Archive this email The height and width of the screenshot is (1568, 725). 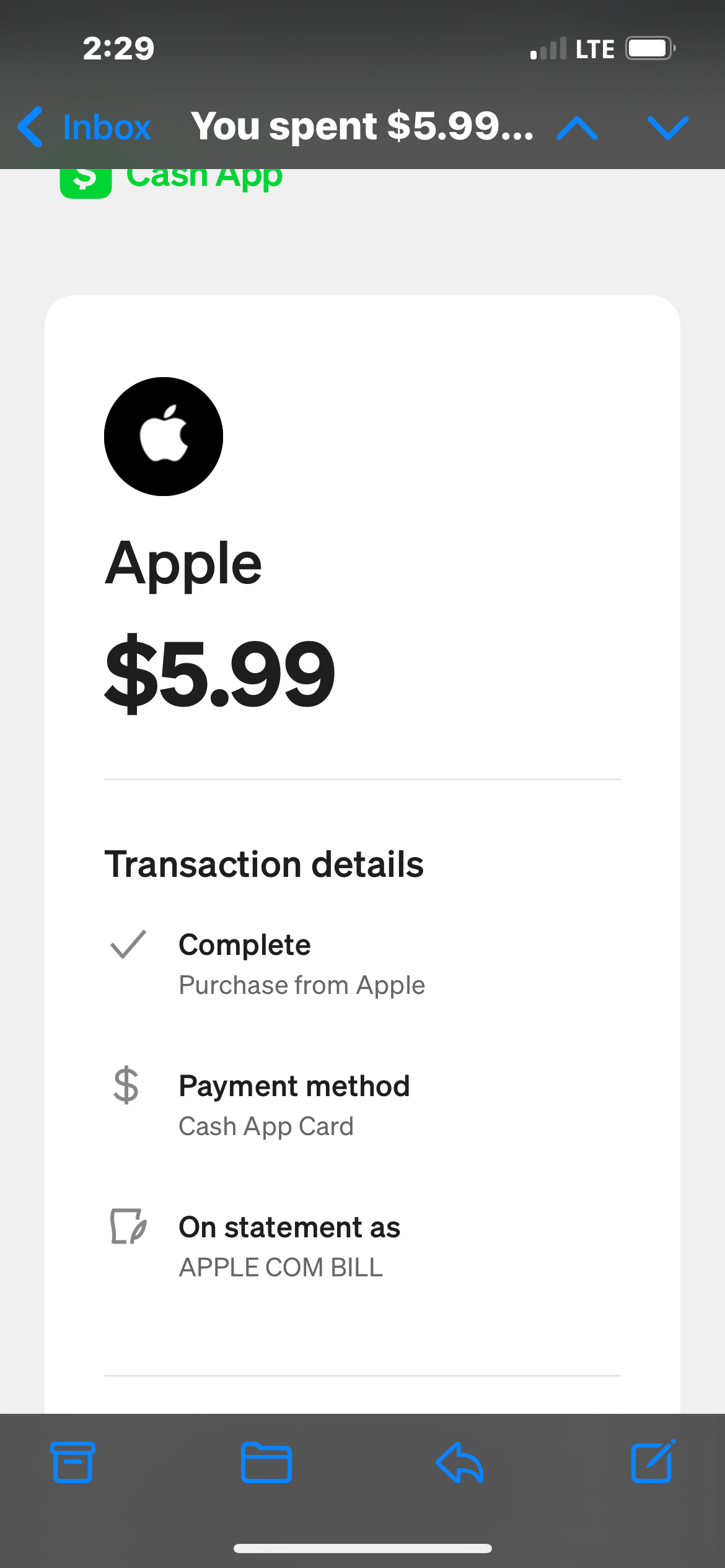(72, 1462)
